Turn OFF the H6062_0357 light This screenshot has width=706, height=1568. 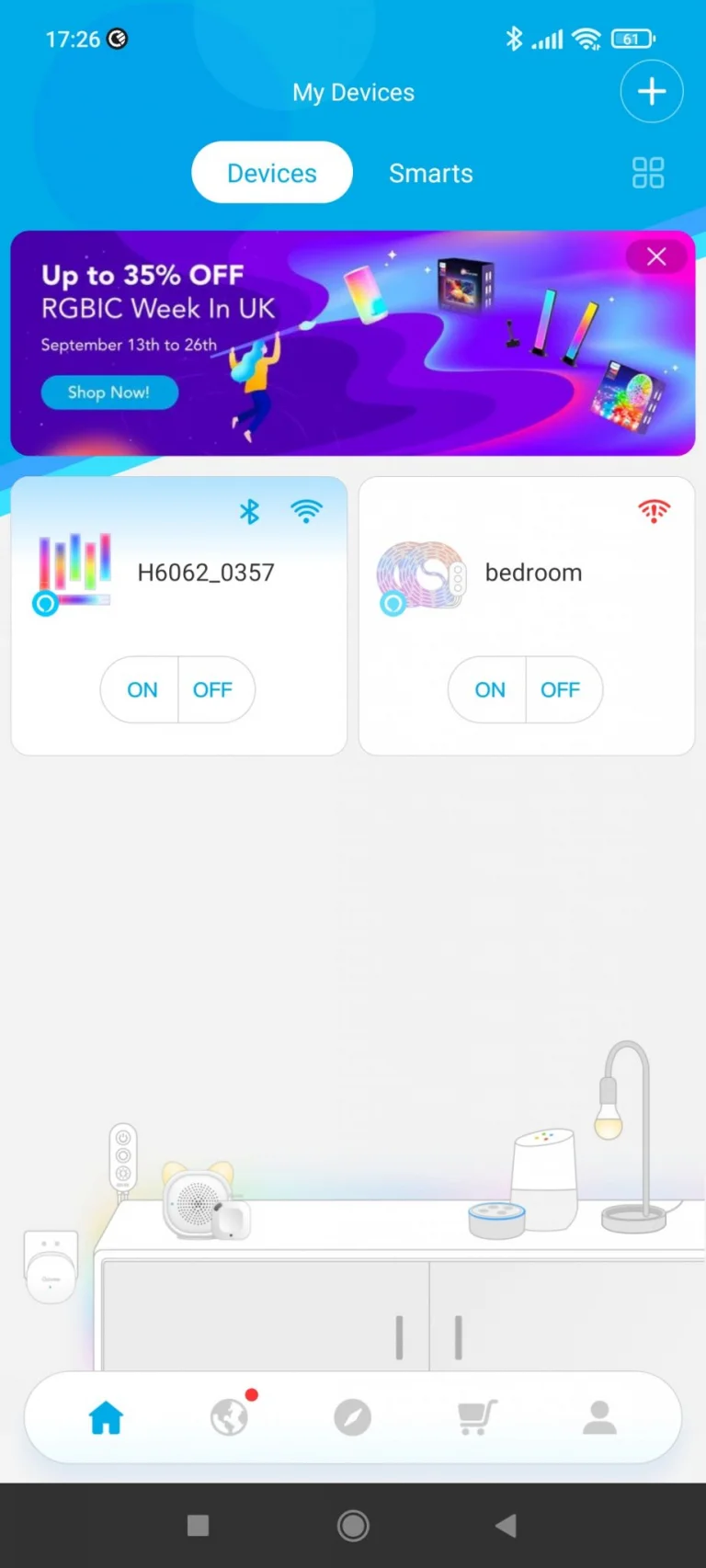tap(212, 689)
